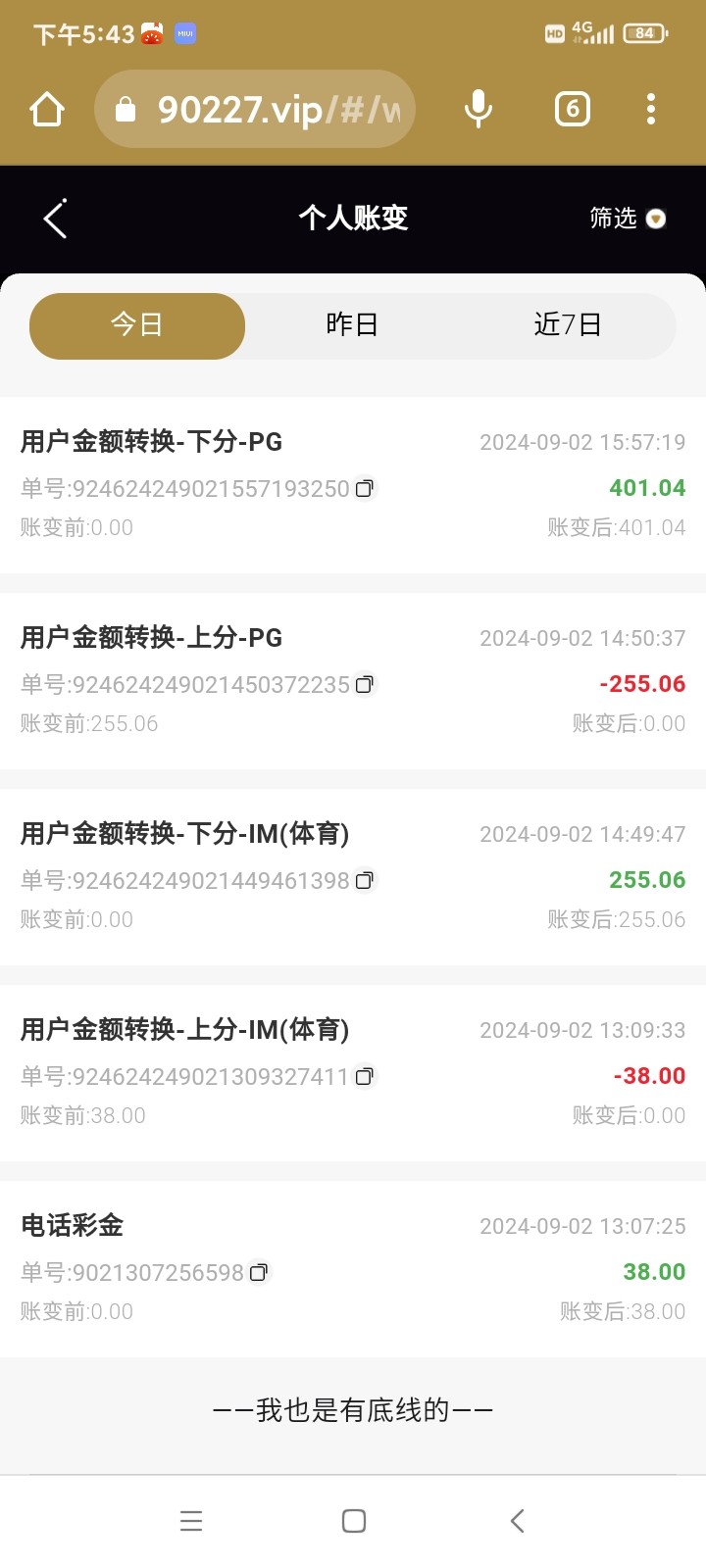The image size is (706, 1568).
Task: Copy order number 92462424902144946​1398
Action: (x=364, y=880)
